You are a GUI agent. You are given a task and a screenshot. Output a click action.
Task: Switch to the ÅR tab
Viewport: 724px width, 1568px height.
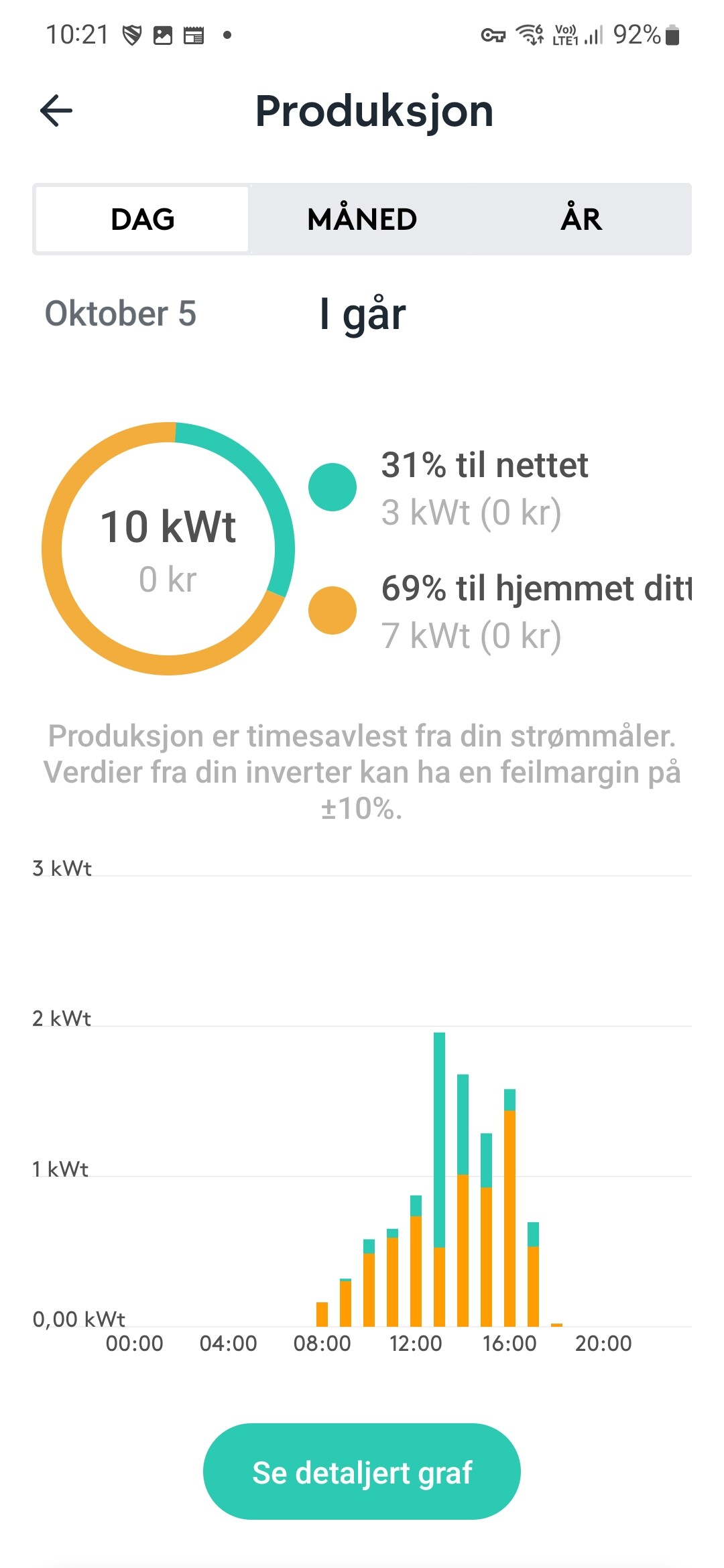point(581,219)
